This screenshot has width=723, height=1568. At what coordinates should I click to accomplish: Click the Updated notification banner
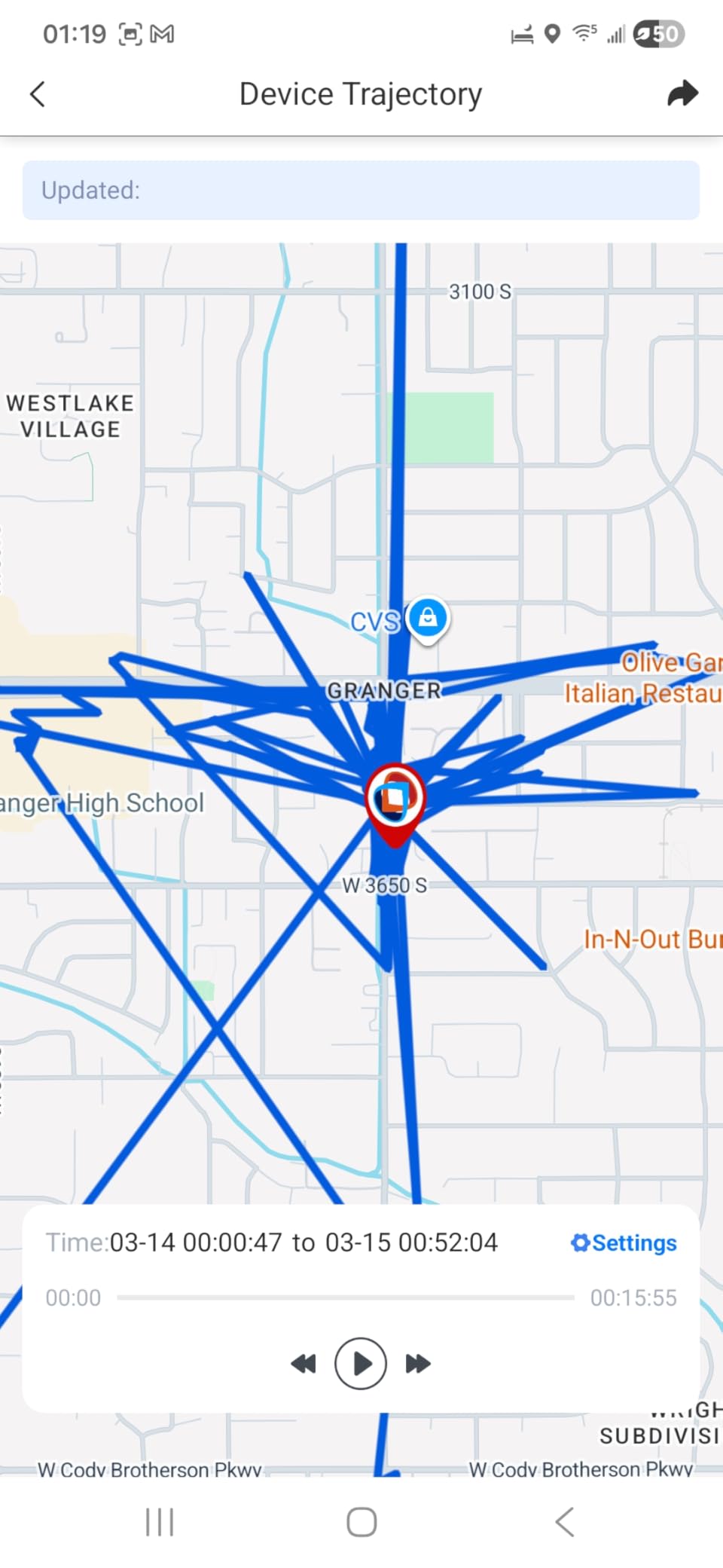(361, 190)
